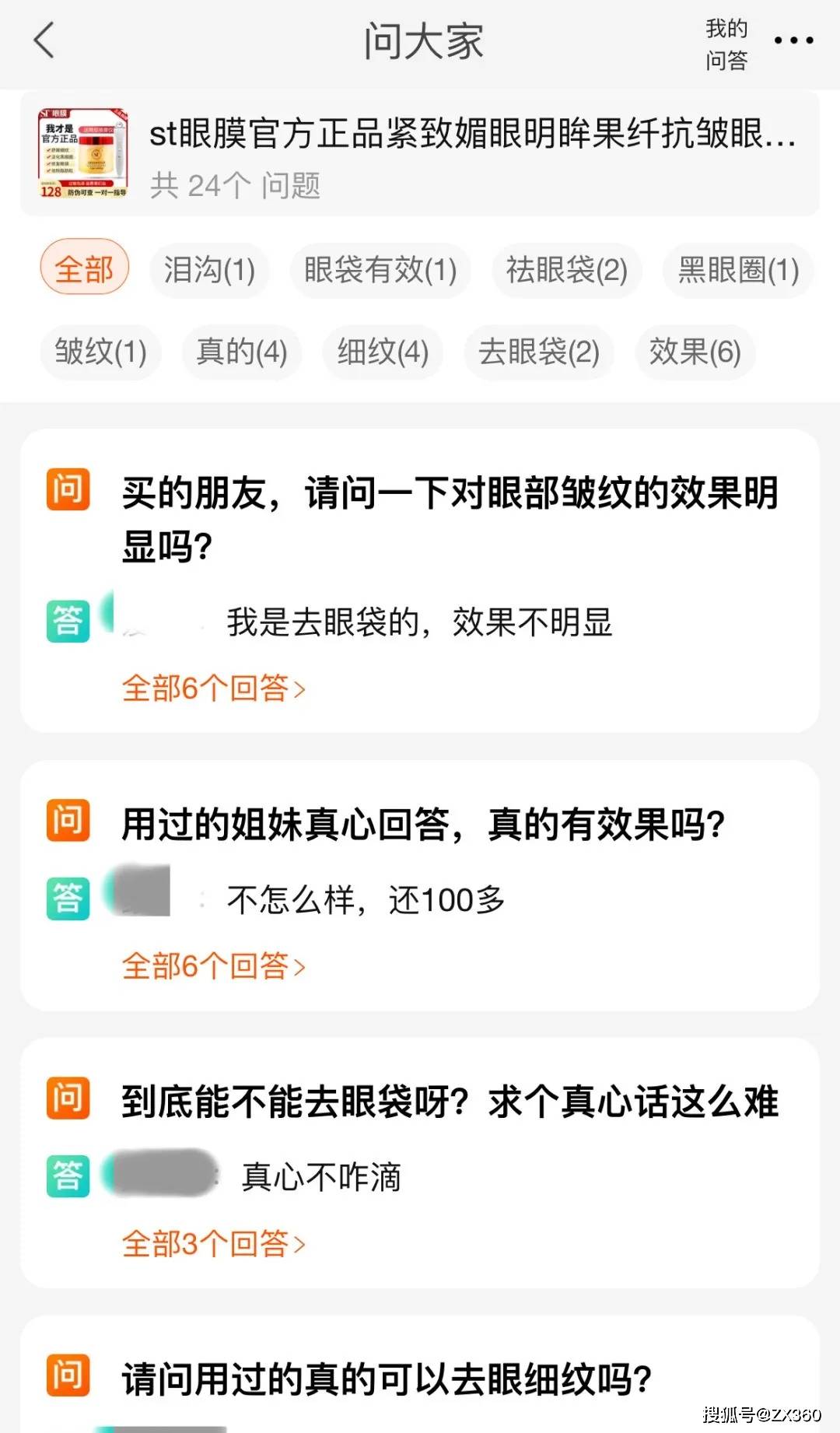Toggle the 皱纹(1) filter tag

[100, 352]
